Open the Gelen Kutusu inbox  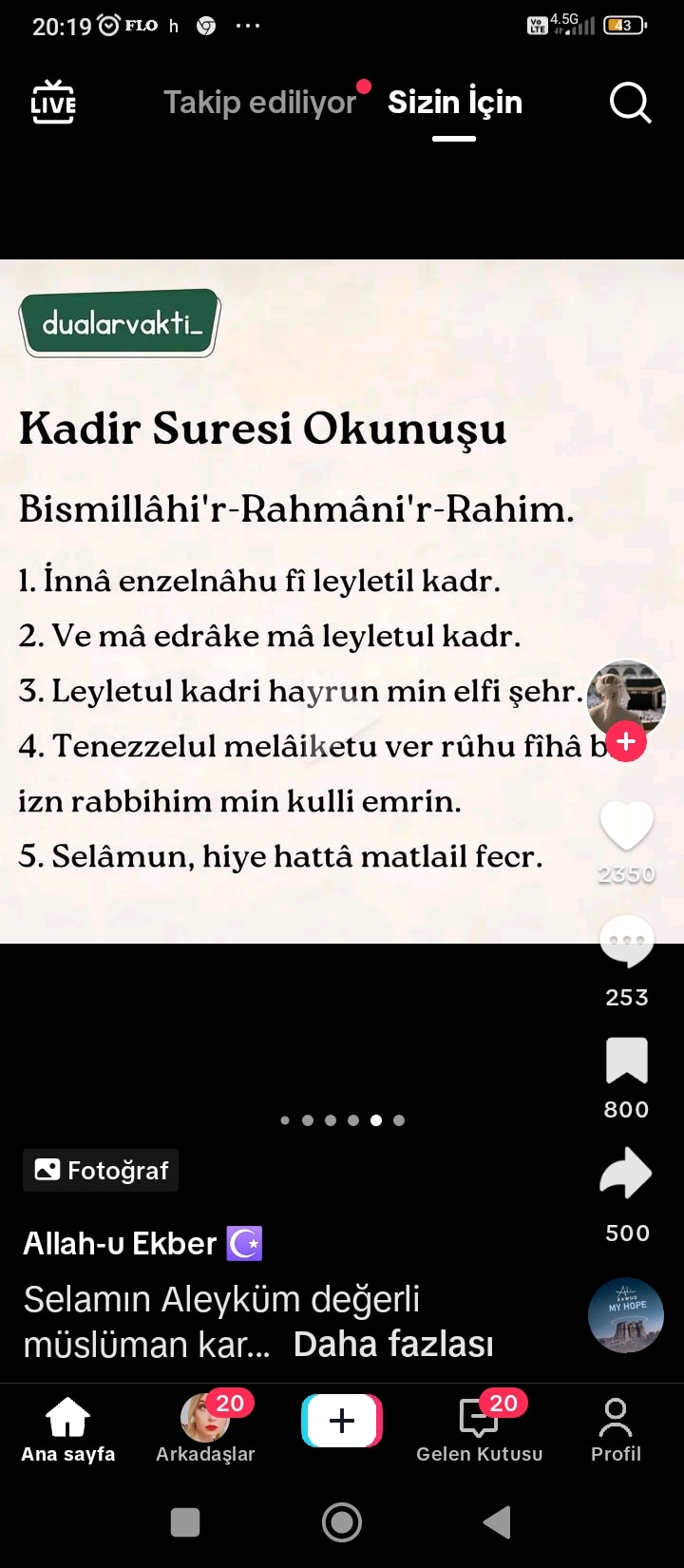(x=479, y=1429)
